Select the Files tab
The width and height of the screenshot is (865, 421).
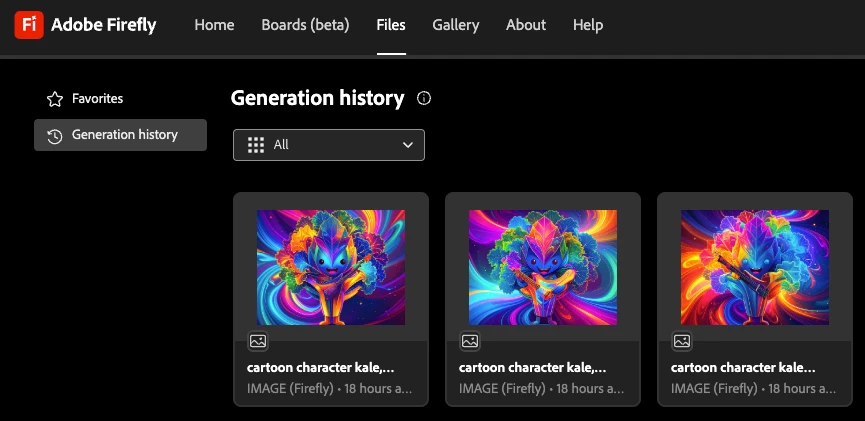[x=391, y=25]
